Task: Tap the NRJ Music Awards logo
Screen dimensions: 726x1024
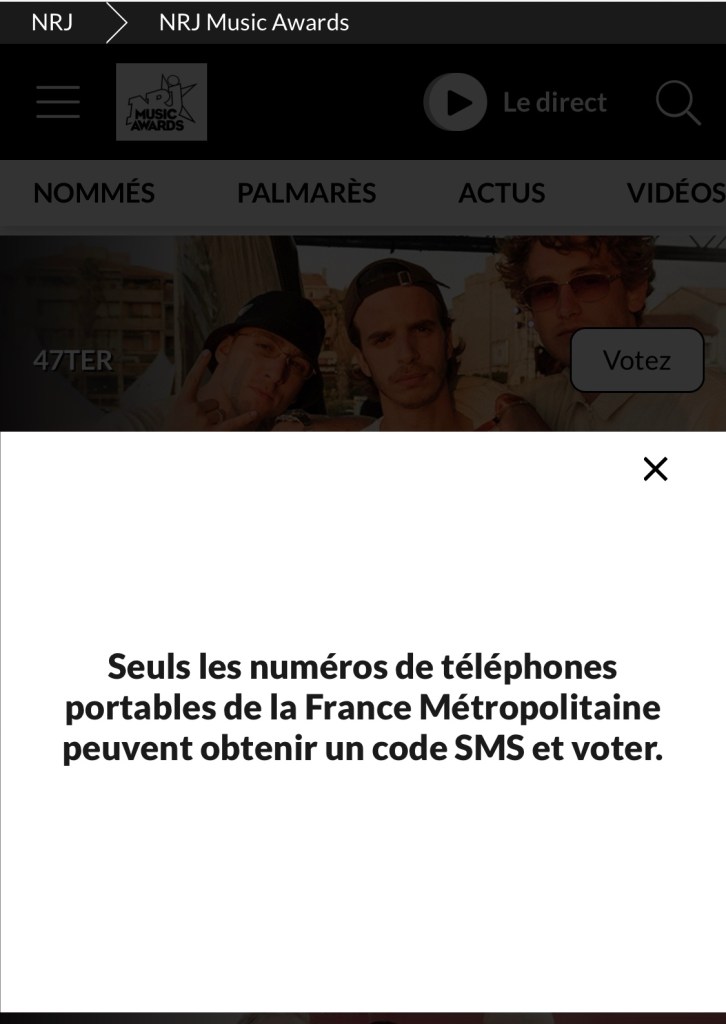Action: pyautogui.click(x=161, y=102)
